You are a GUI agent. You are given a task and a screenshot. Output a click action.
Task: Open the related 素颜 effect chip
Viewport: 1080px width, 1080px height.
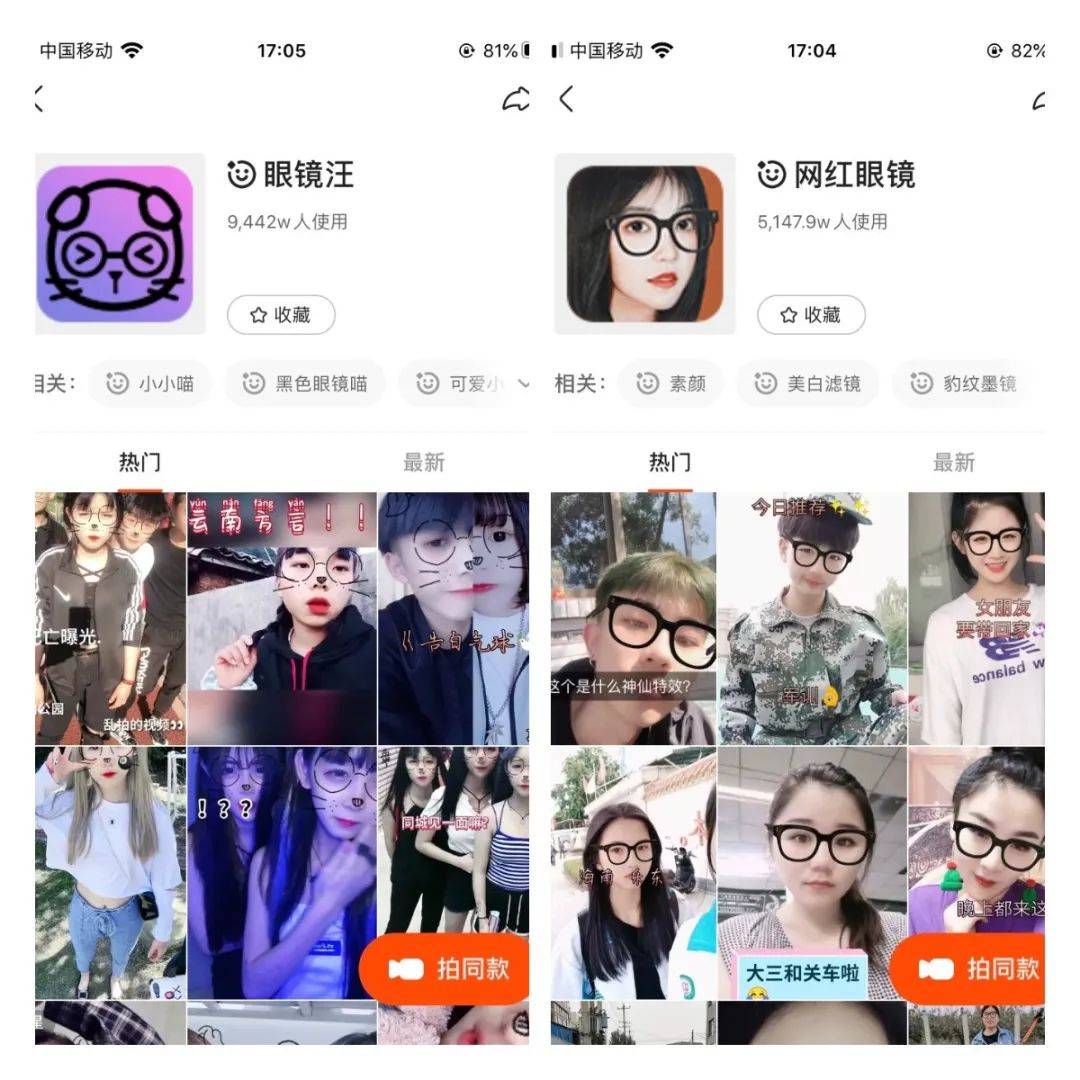670,383
